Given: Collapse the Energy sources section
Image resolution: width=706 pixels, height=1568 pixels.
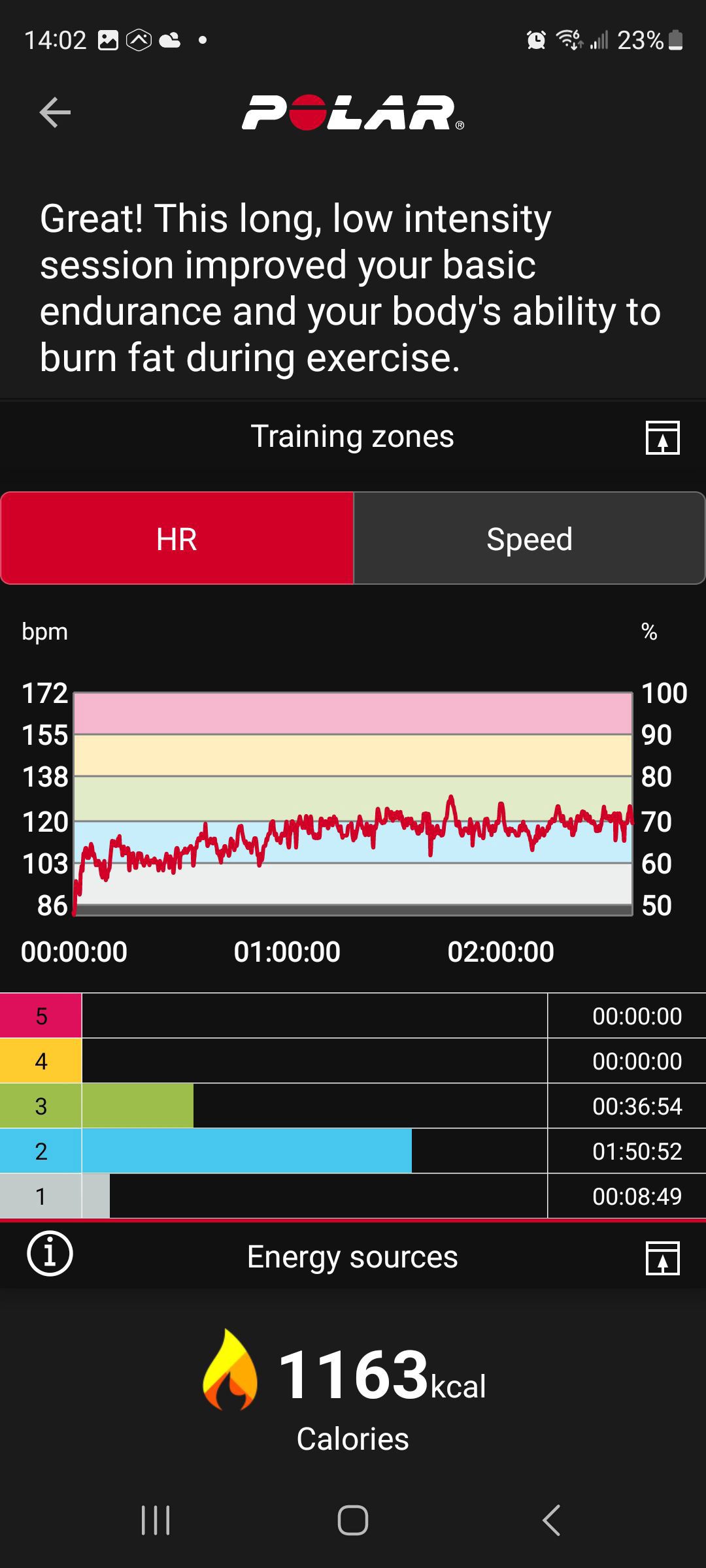Looking at the screenshot, I should 662,1258.
